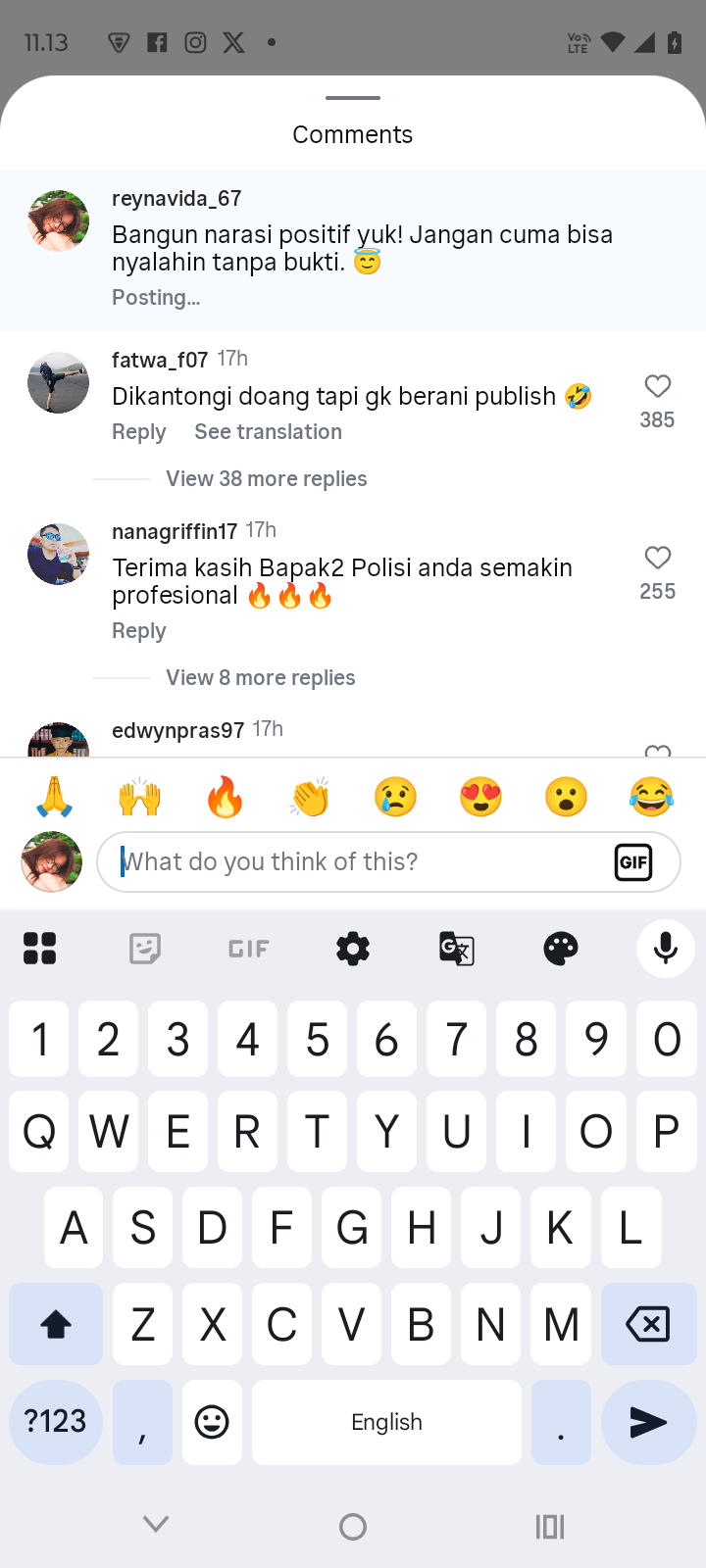Insert the fire emoji

click(x=225, y=797)
